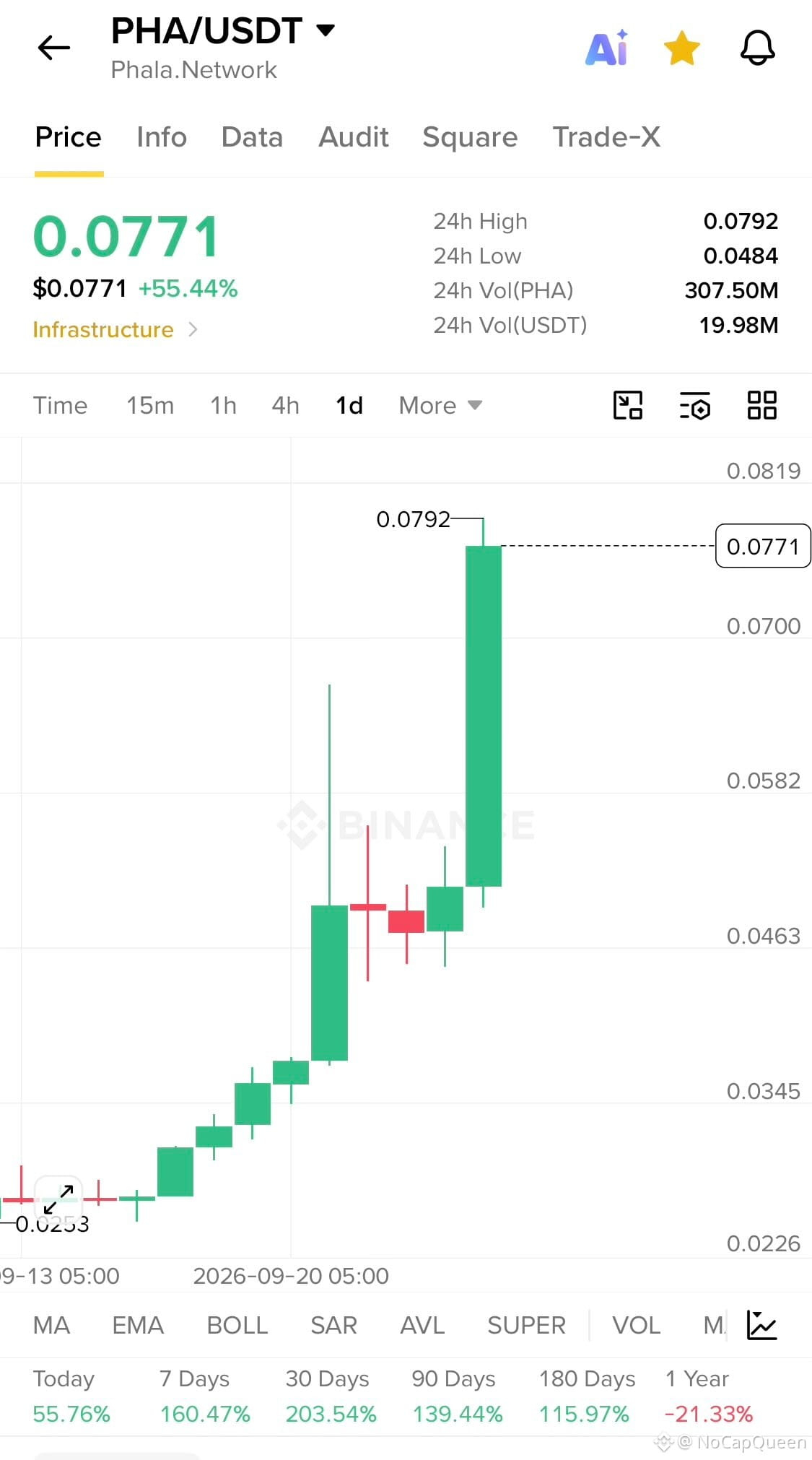Open the price alert bell
The image size is (812, 1460).
(758, 48)
